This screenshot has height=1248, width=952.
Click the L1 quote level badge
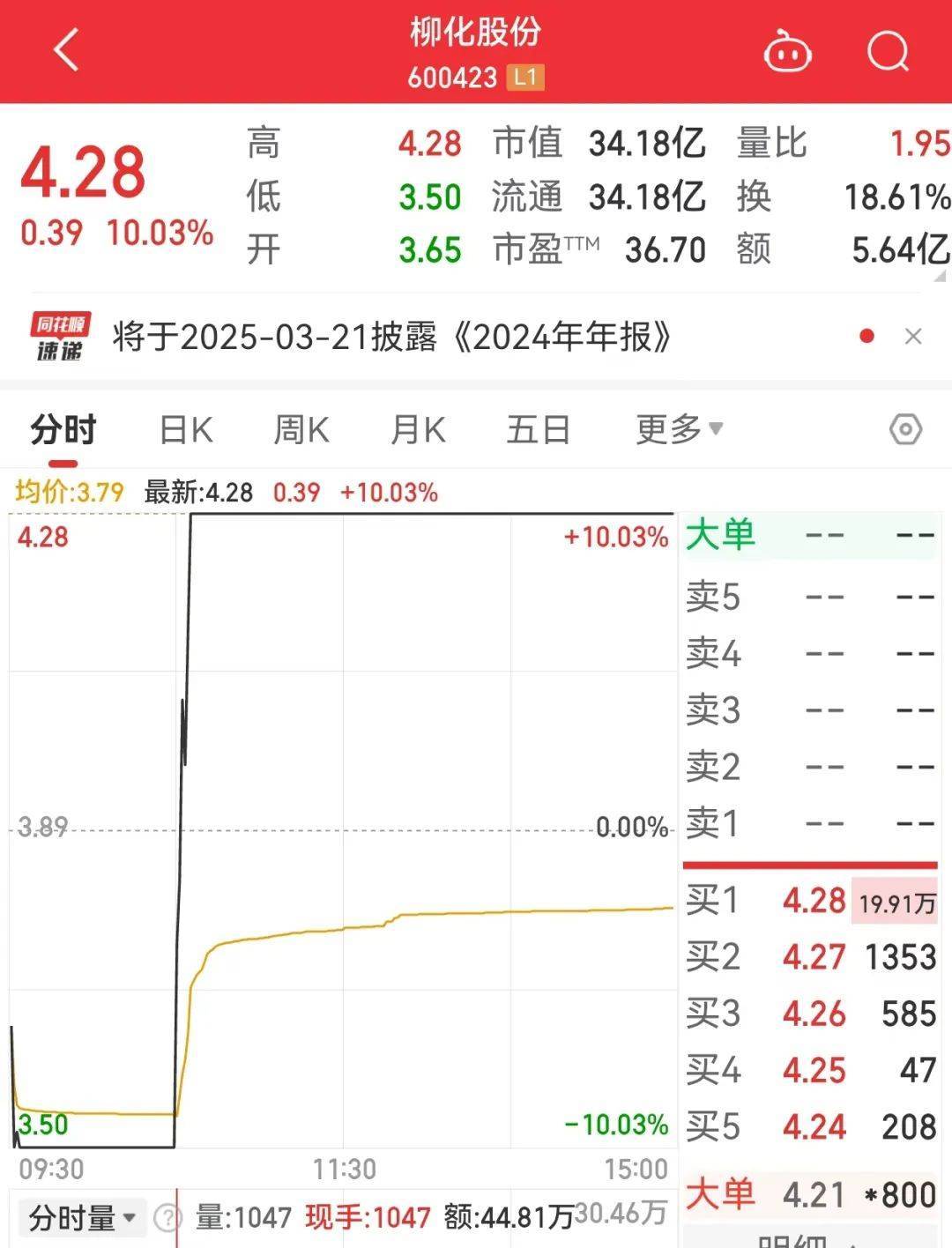[526, 78]
